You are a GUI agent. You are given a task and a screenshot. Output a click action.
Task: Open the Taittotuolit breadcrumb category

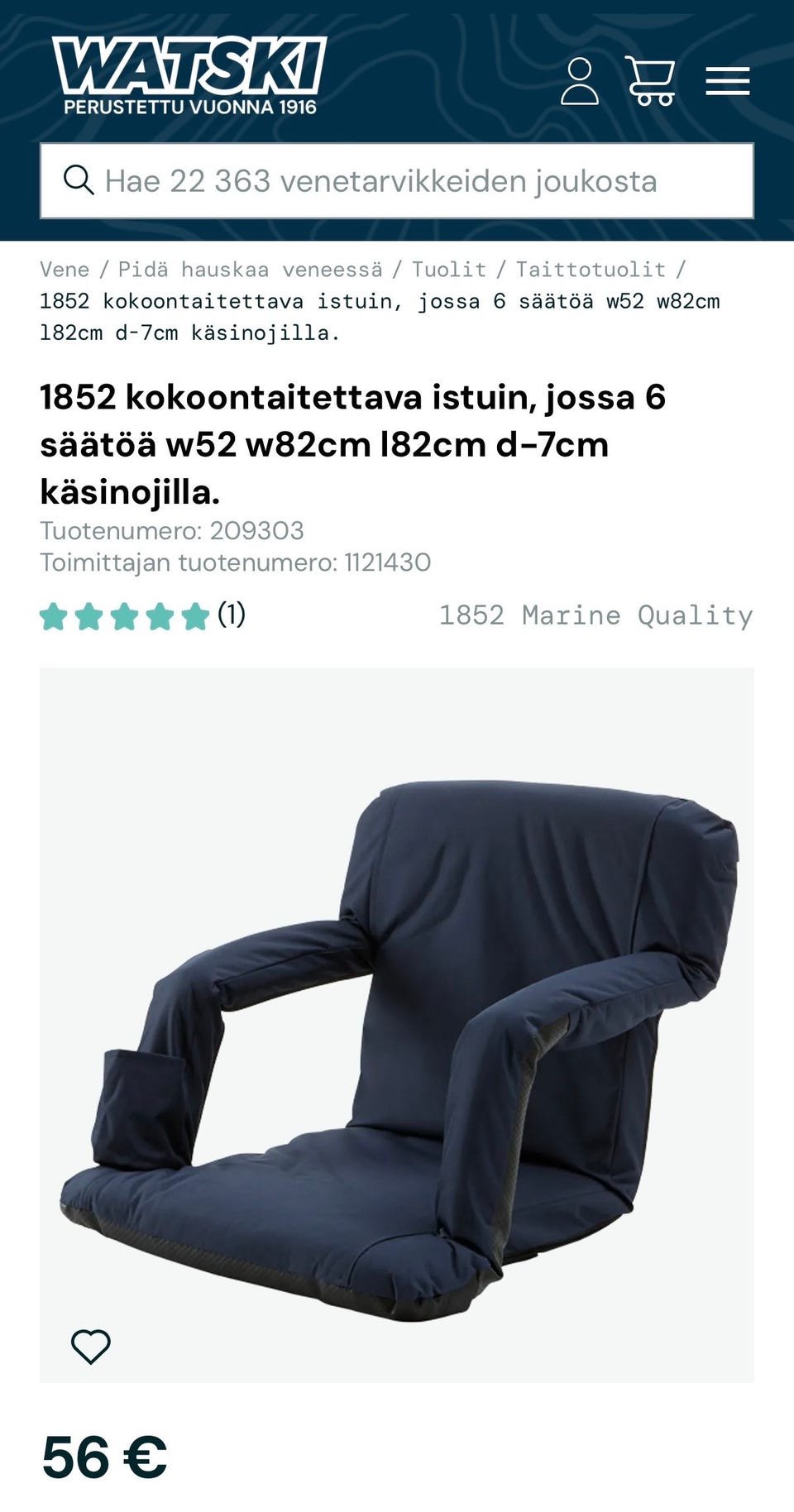(590, 268)
